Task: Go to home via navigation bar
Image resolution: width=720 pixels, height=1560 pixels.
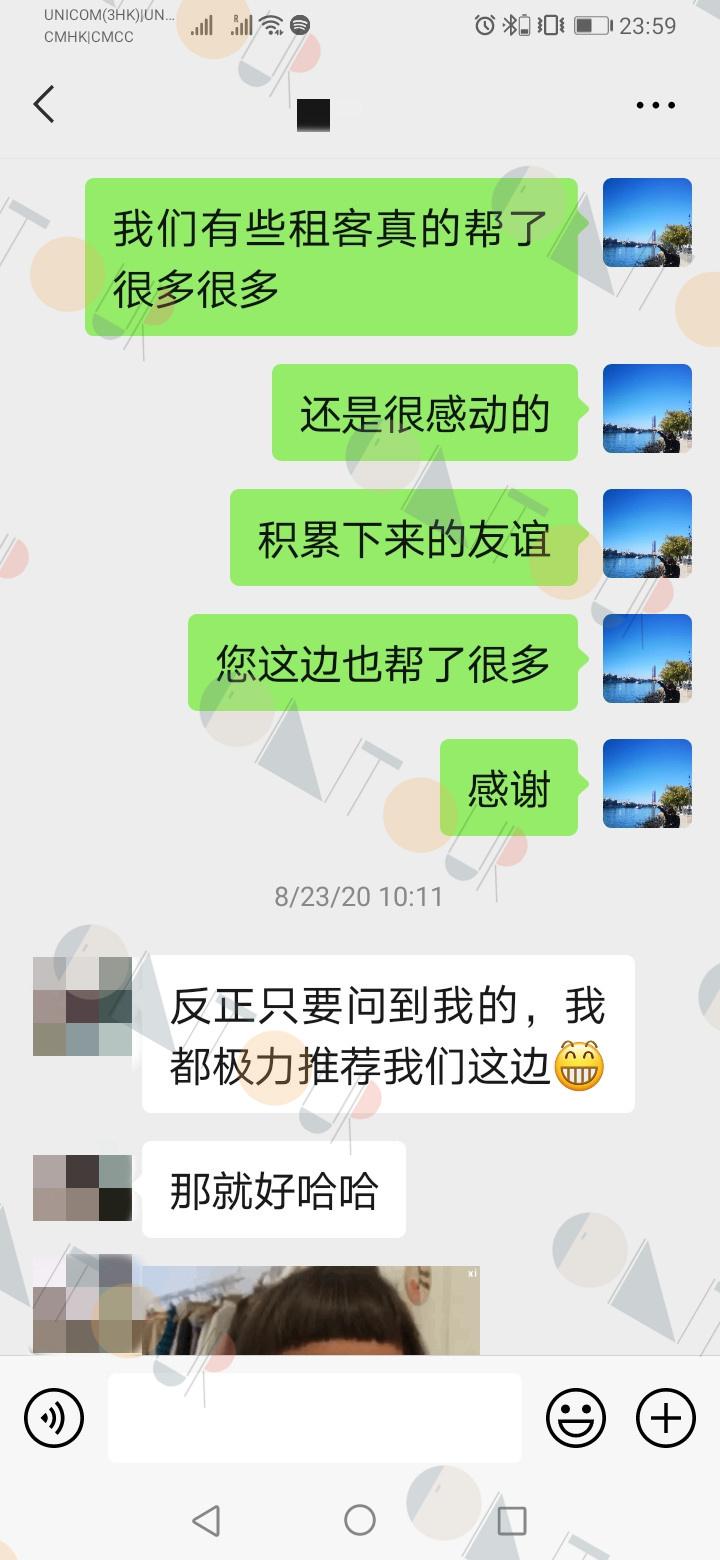Action: (360, 1520)
